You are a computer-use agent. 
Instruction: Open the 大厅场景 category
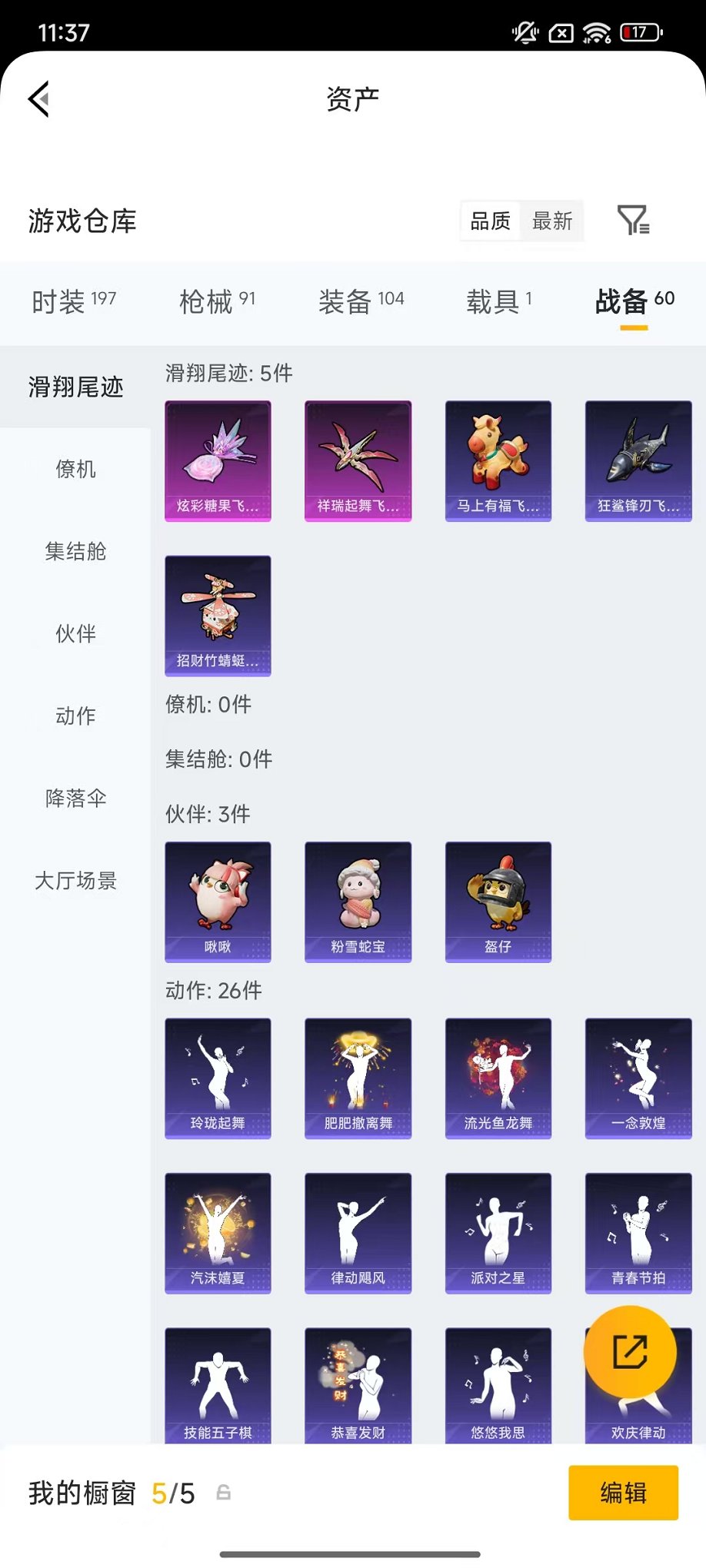(75, 882)
